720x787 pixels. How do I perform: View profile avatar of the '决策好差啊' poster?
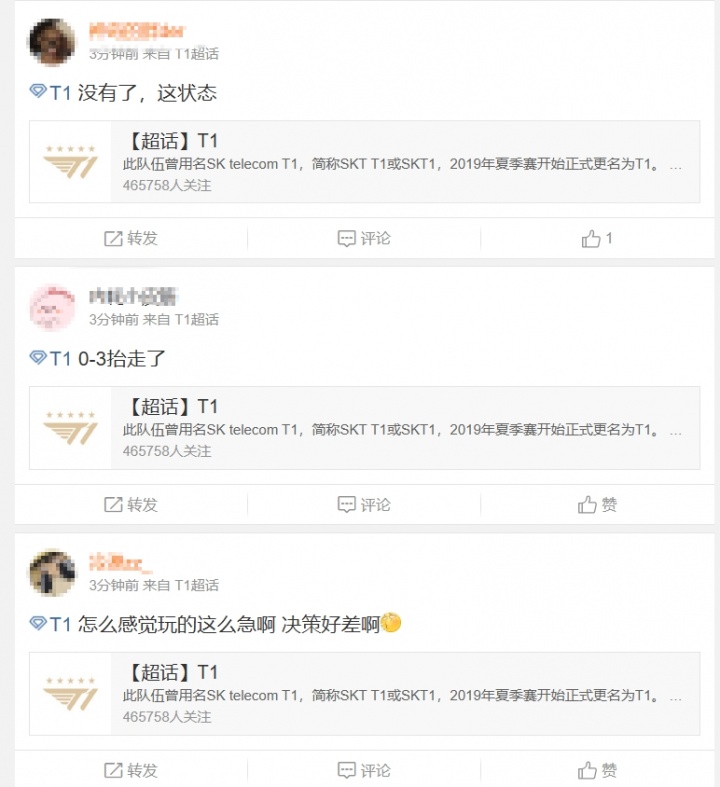(52, 573)
